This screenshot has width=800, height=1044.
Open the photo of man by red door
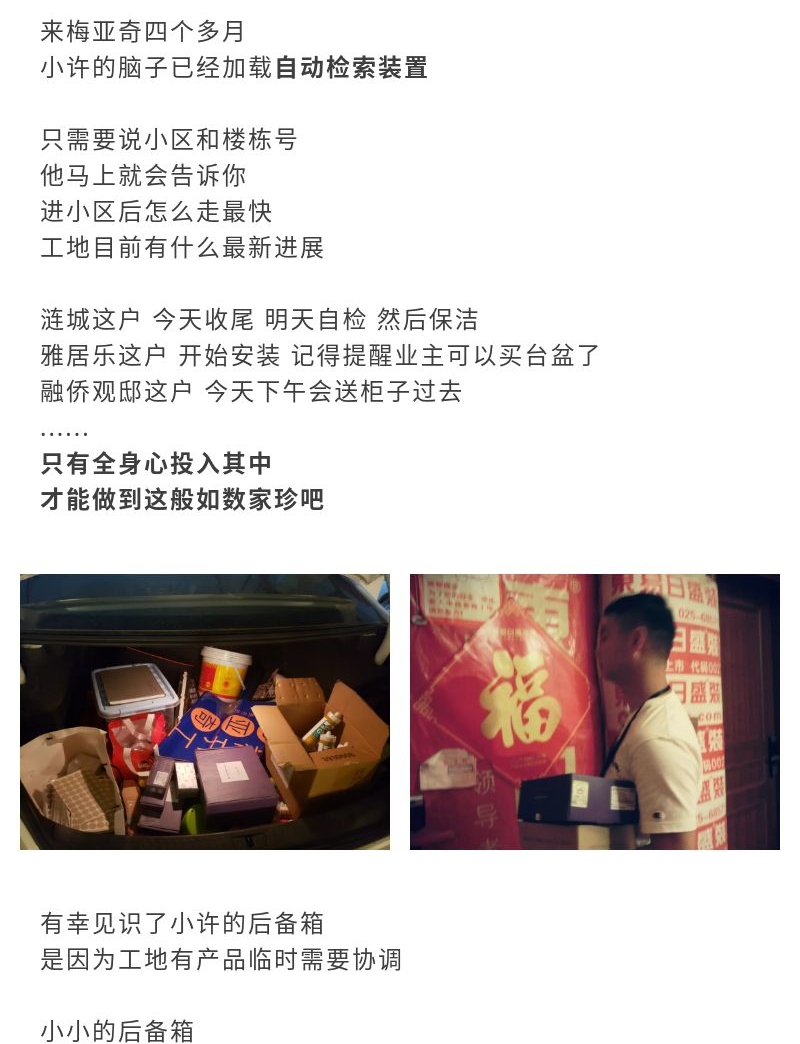[x=594, y=712]
